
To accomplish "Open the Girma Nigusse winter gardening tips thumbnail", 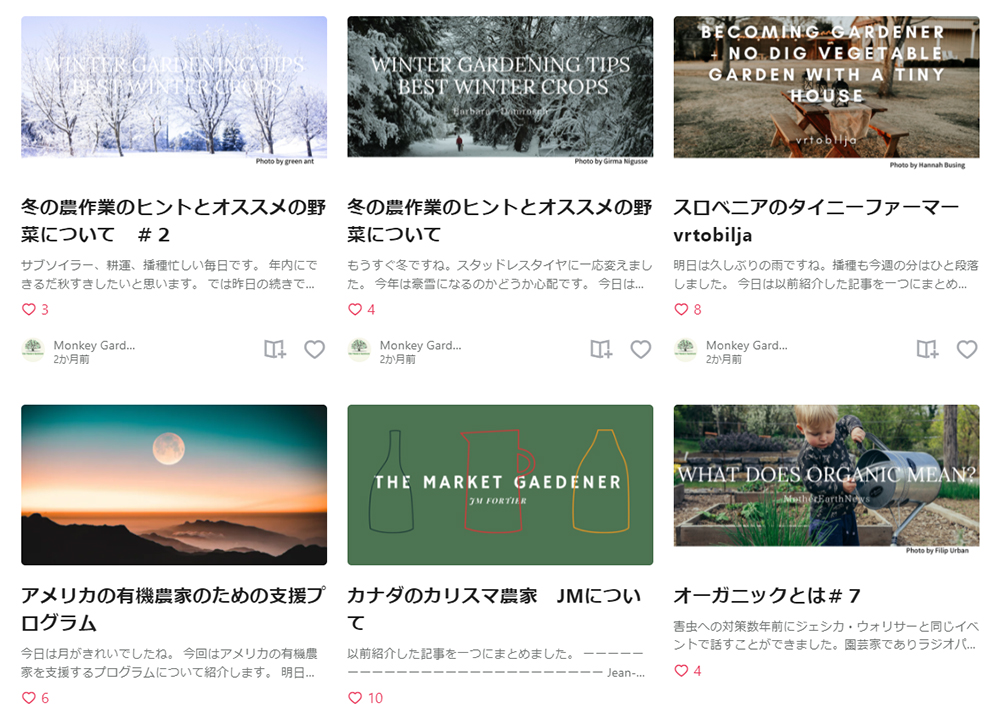I will point(500,87).
